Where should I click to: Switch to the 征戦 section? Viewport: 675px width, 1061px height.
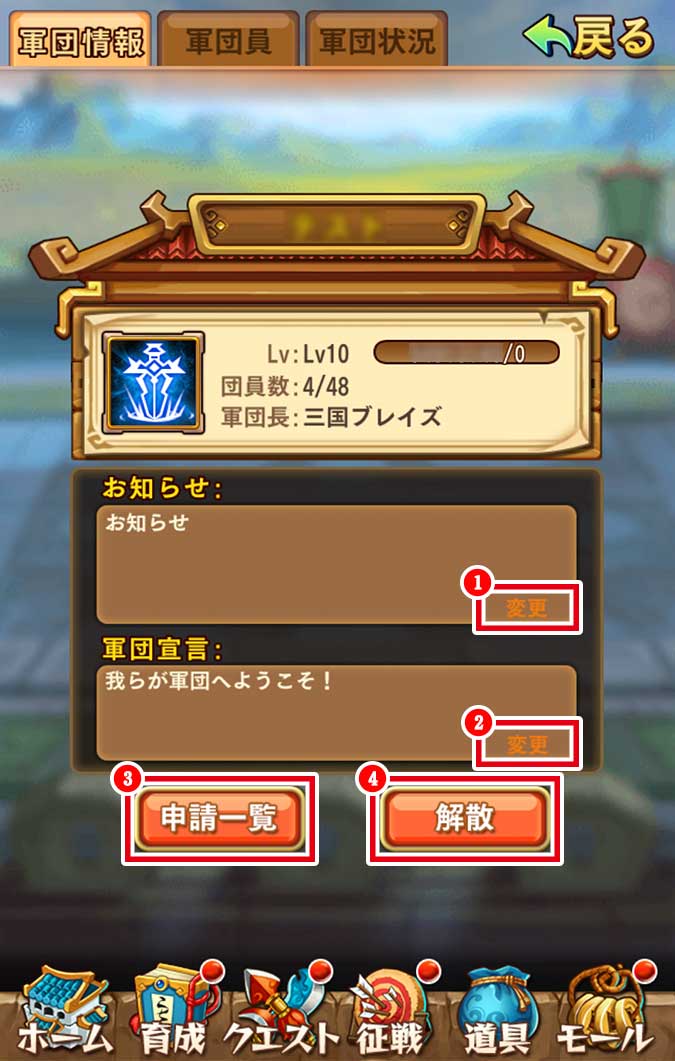tap(392, 1012)
